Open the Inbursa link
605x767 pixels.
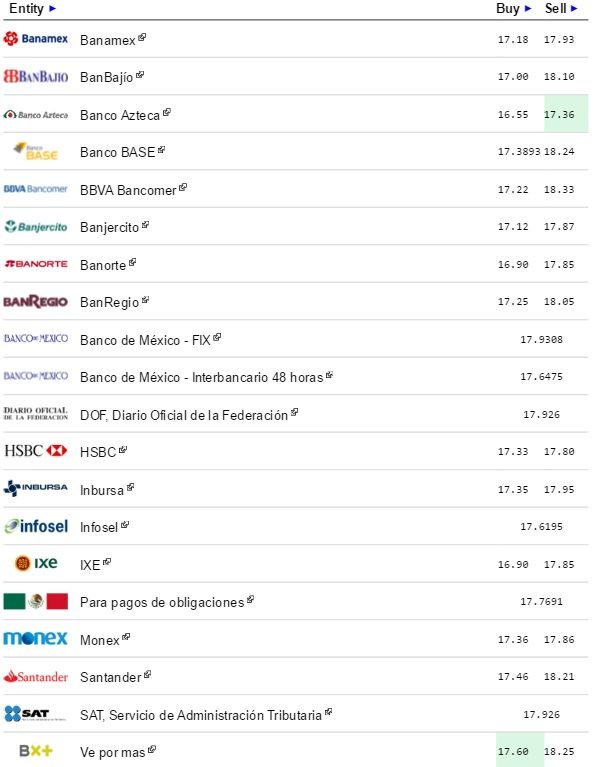pyautogui.click(x=102, y=490)
